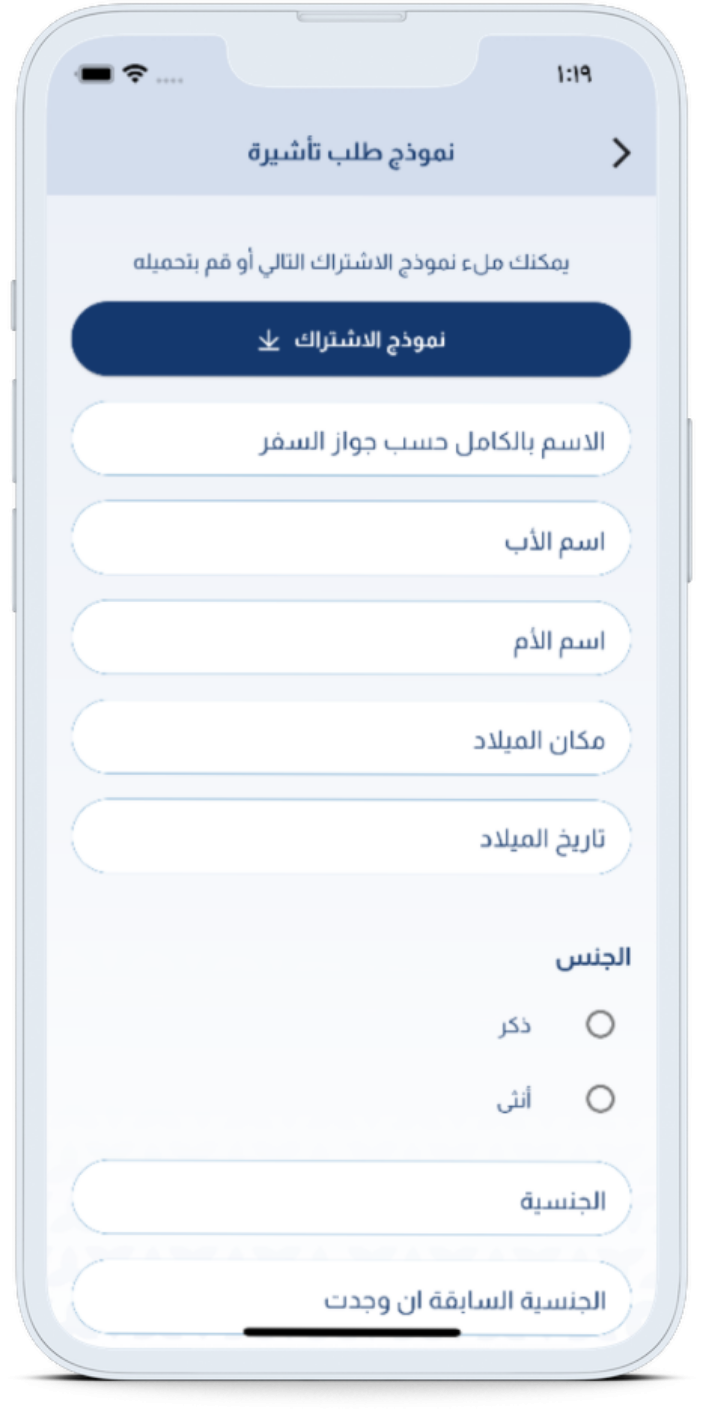The image size is (706, 1420).
Task: Open the تاريخ الميلاد field
Action: [351, 838]
